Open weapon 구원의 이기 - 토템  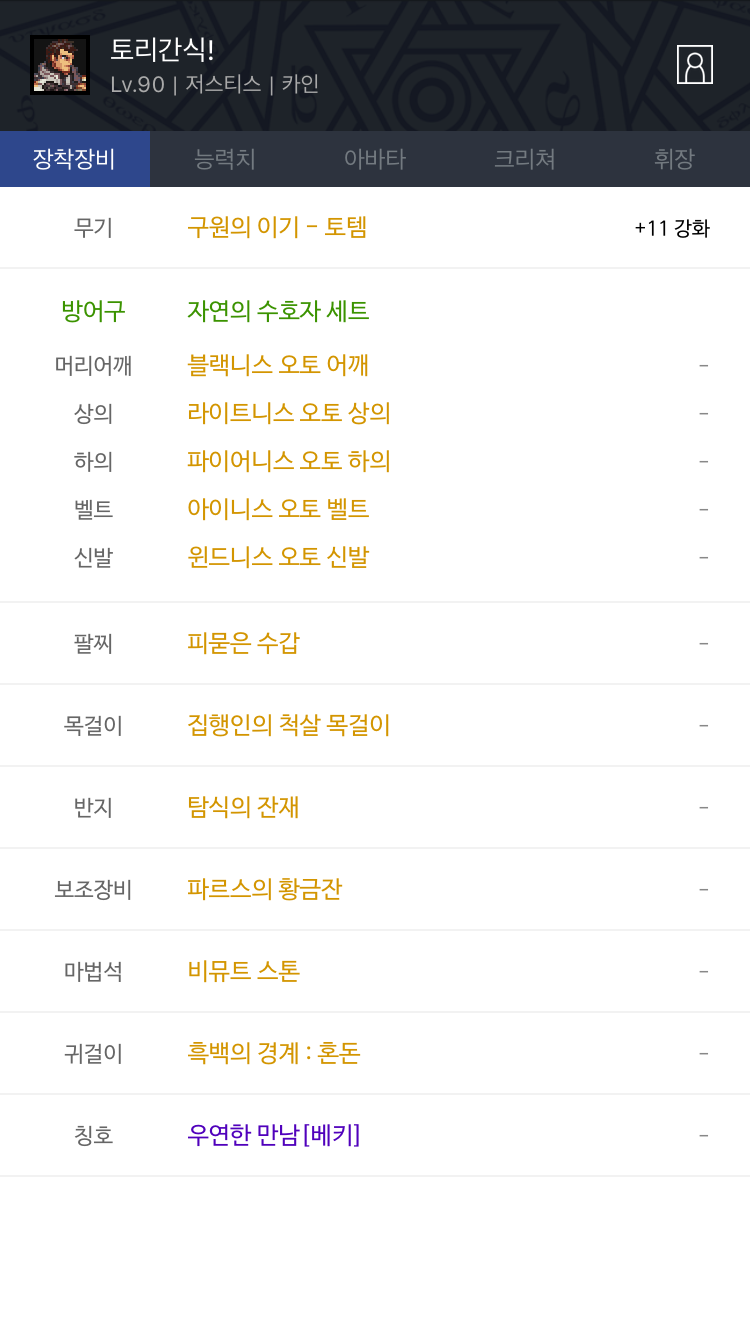(277, 227)
